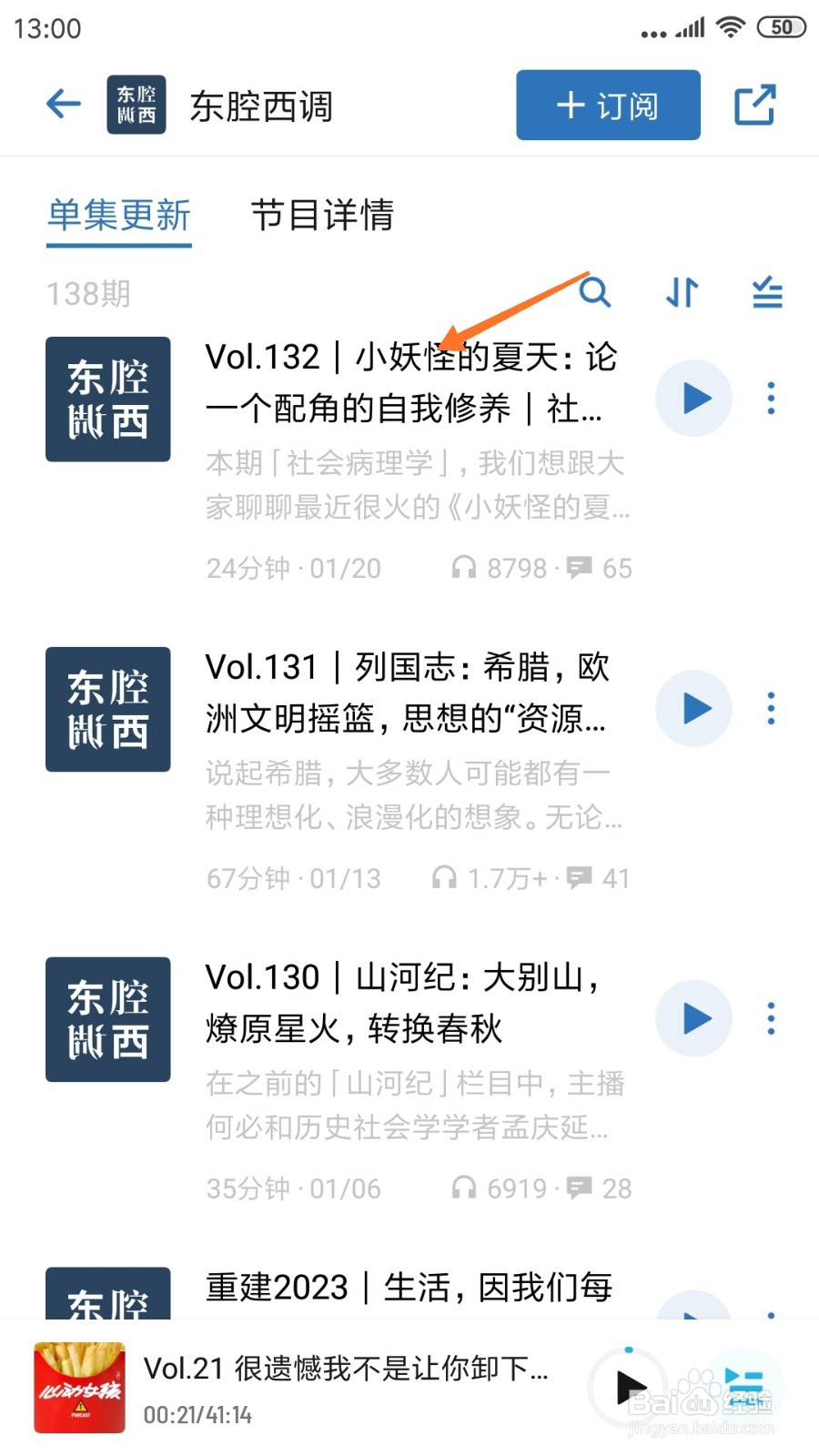
Task: Resume Vol.21 in the mini player
Action: [629, 1389]
